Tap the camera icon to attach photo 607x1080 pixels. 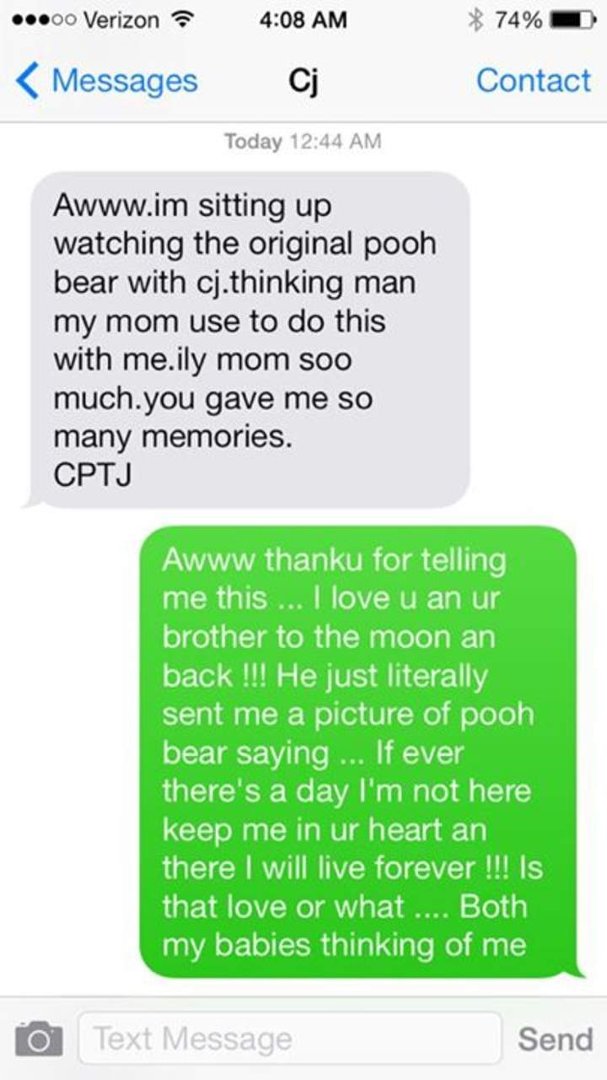pyautogui.click(x=38, y=1038)
